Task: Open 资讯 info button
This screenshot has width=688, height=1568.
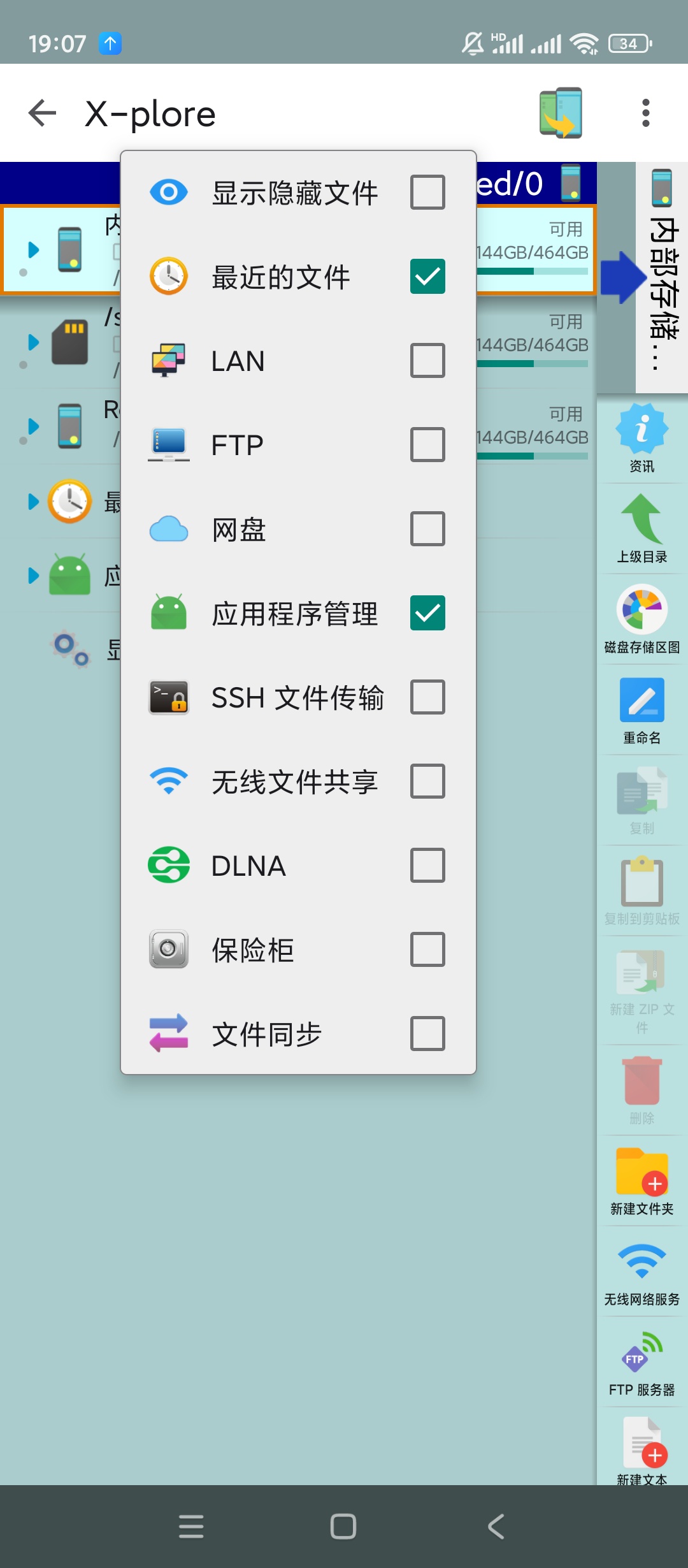Action: coord(641,439)
